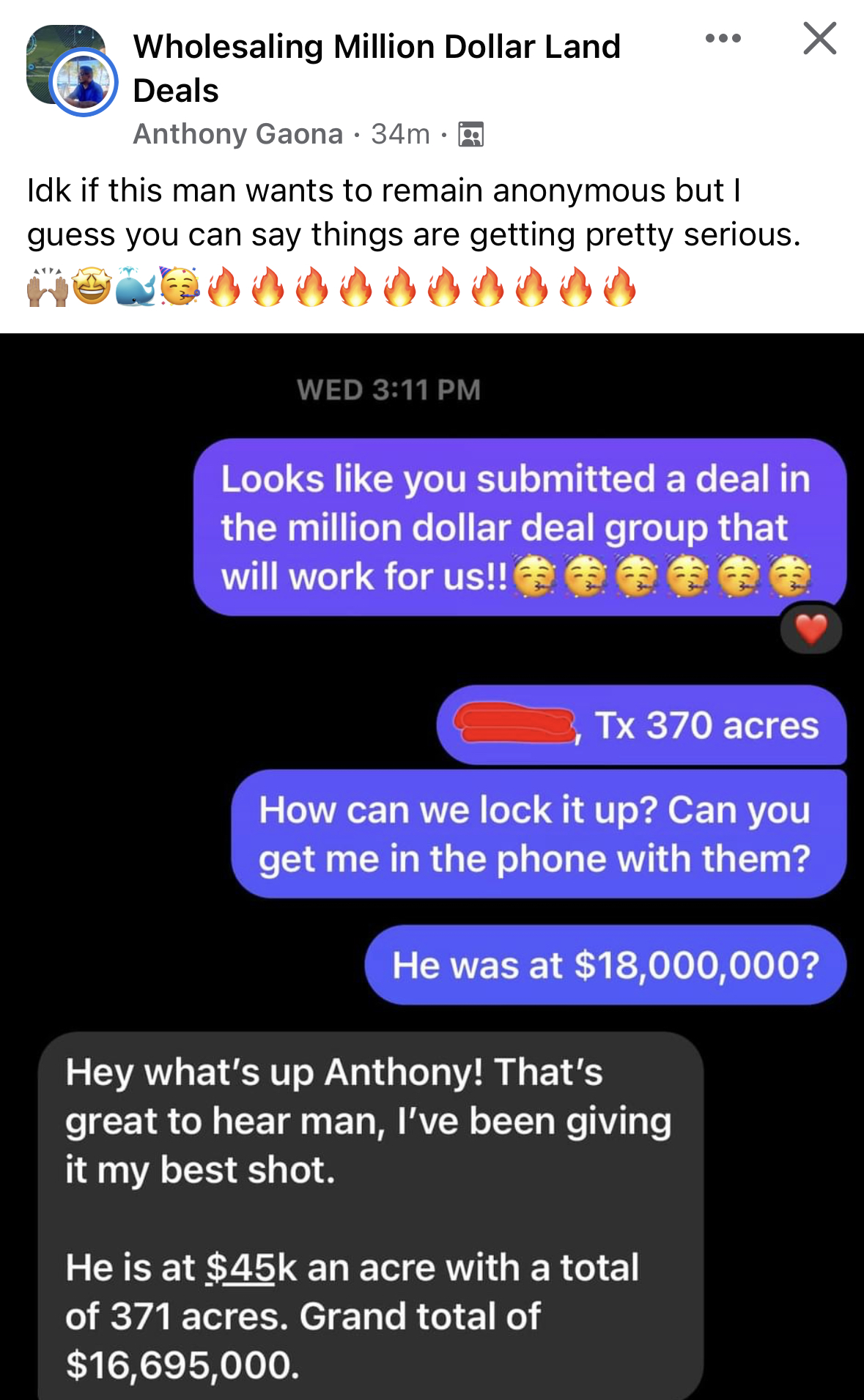Open Anthony Gaona's profile

pos(237,134)
